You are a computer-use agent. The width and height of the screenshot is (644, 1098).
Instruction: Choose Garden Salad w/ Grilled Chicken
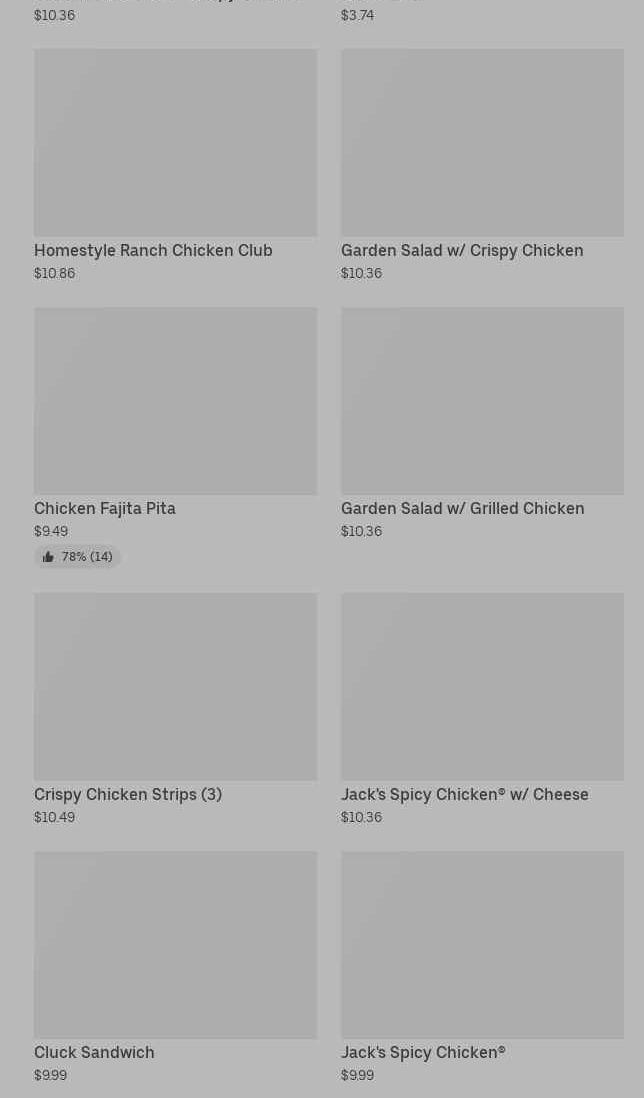[x=482, y=402]
